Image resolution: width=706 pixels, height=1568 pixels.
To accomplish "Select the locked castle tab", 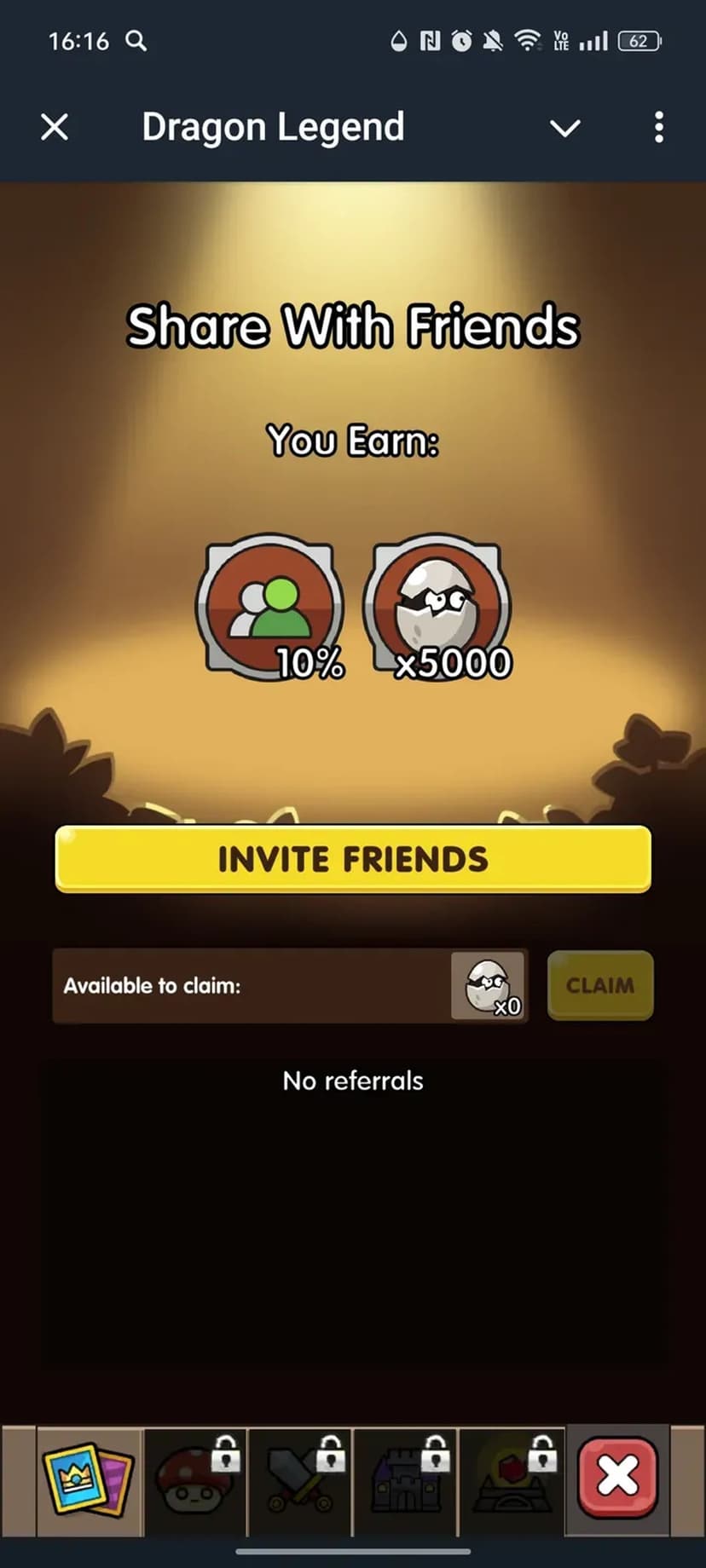I will point(406,1481).
